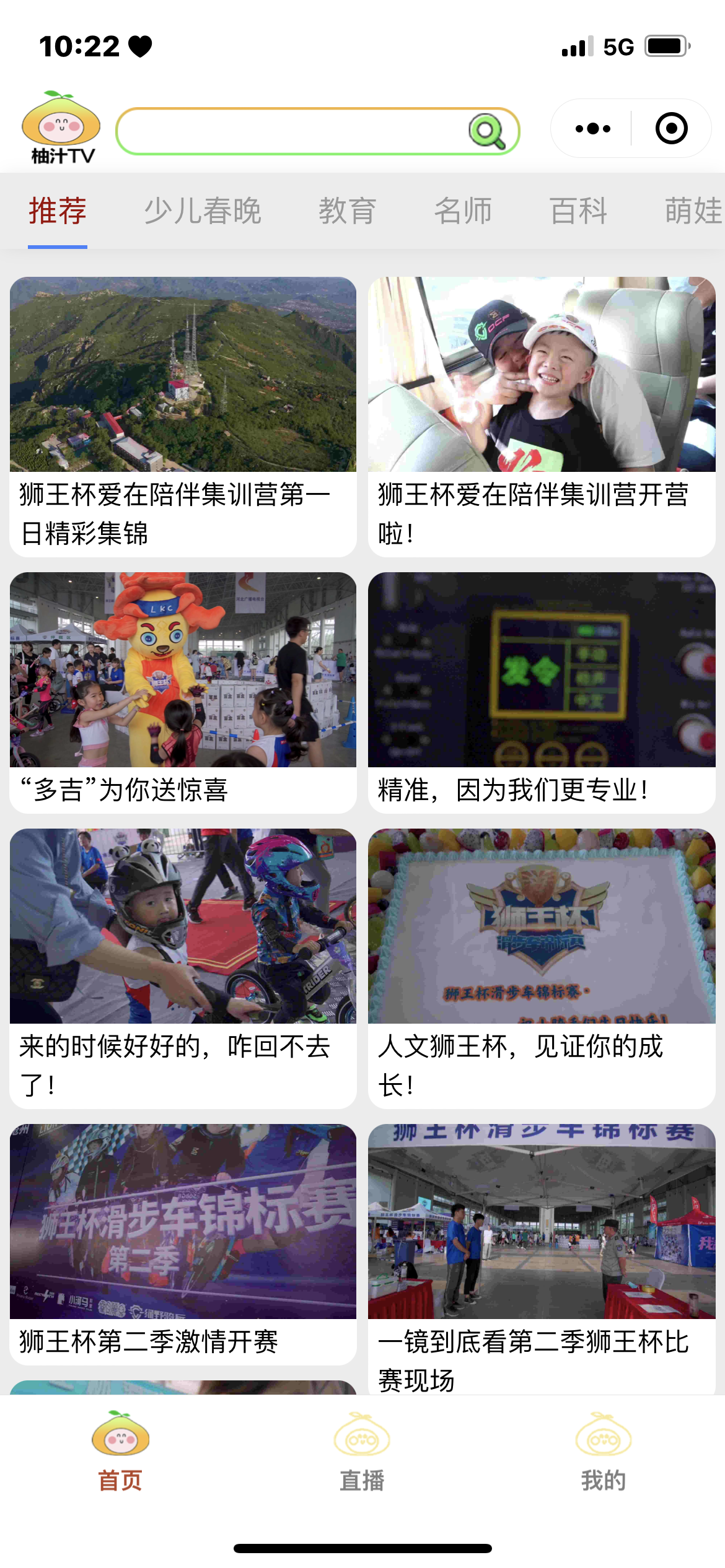Open the 百科 tab
725x1568 pixels.
(x=578, y=211)
